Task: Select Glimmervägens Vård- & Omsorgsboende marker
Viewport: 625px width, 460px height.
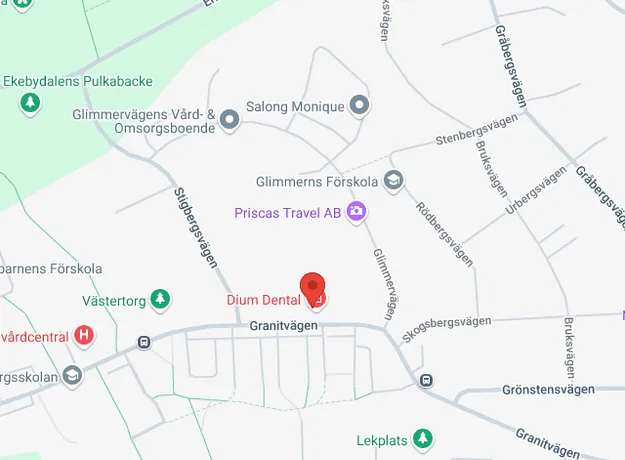Action: click(230, 121)
